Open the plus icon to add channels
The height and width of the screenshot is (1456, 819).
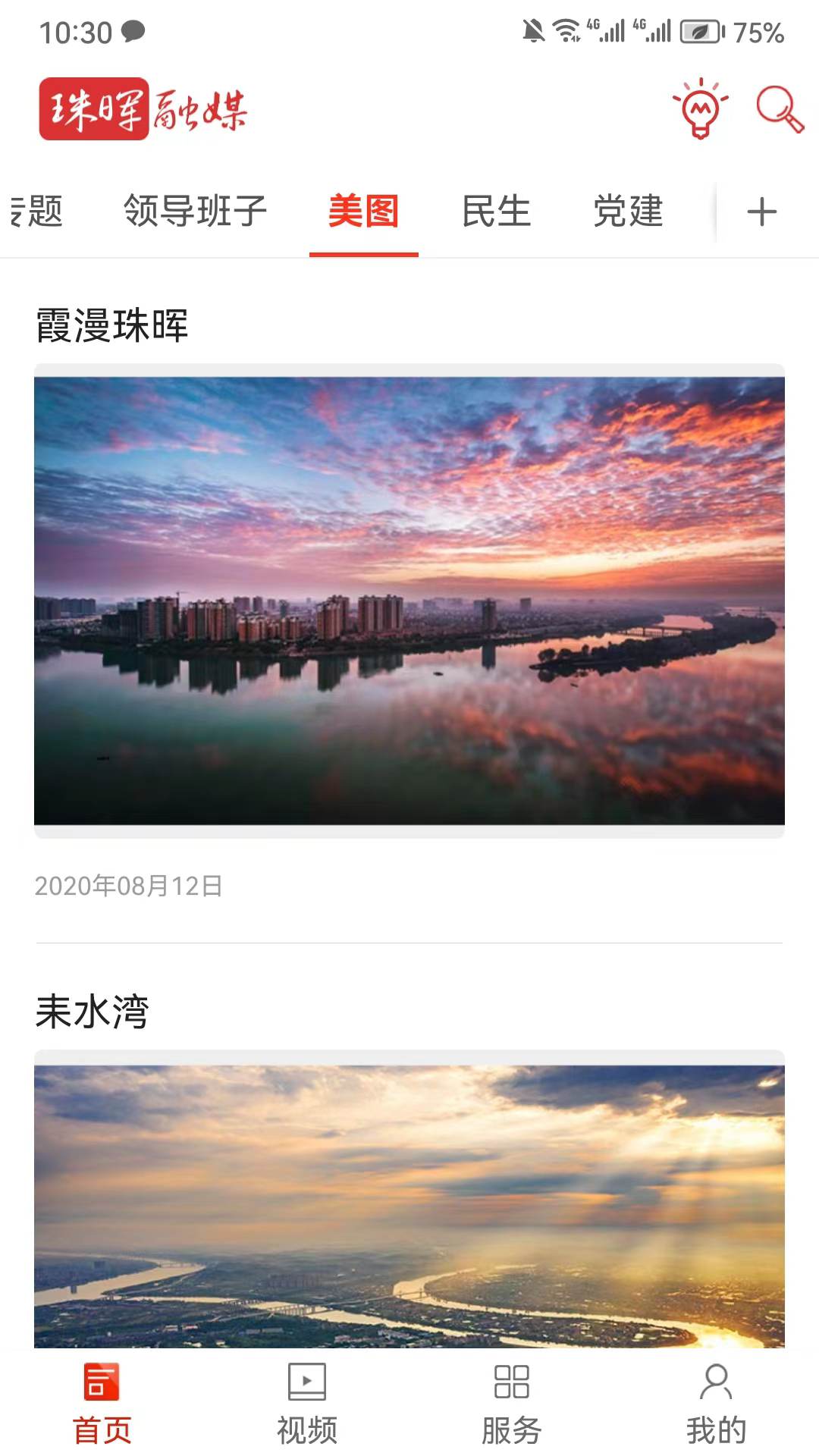click(x=762, y=212)
